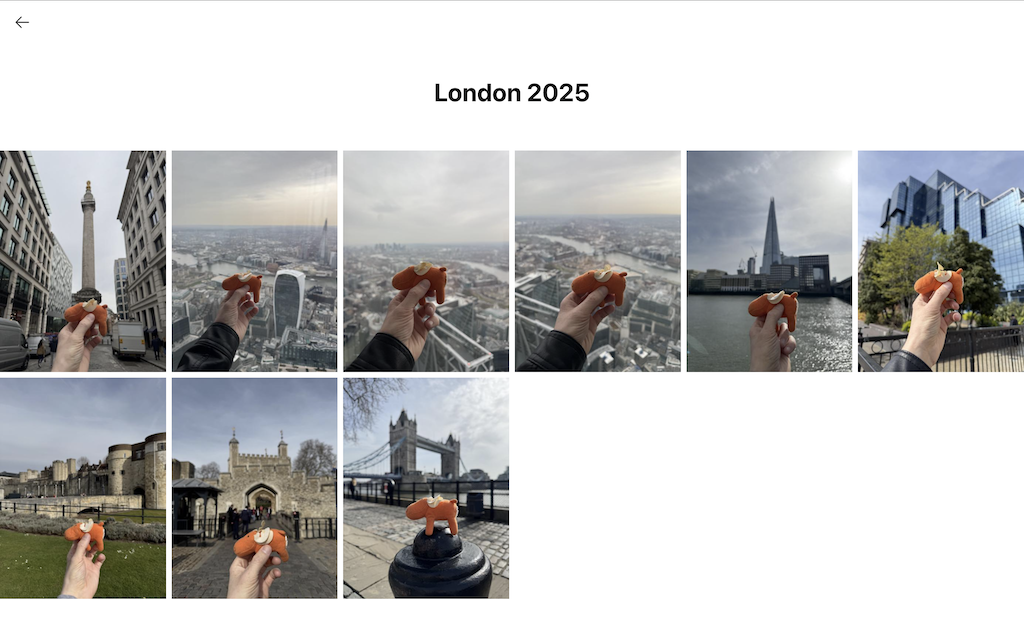Open the Tower of London lawn photo
Viewport: 1024px width, 641px height.
pyautogui.click(x=83, y=488)
